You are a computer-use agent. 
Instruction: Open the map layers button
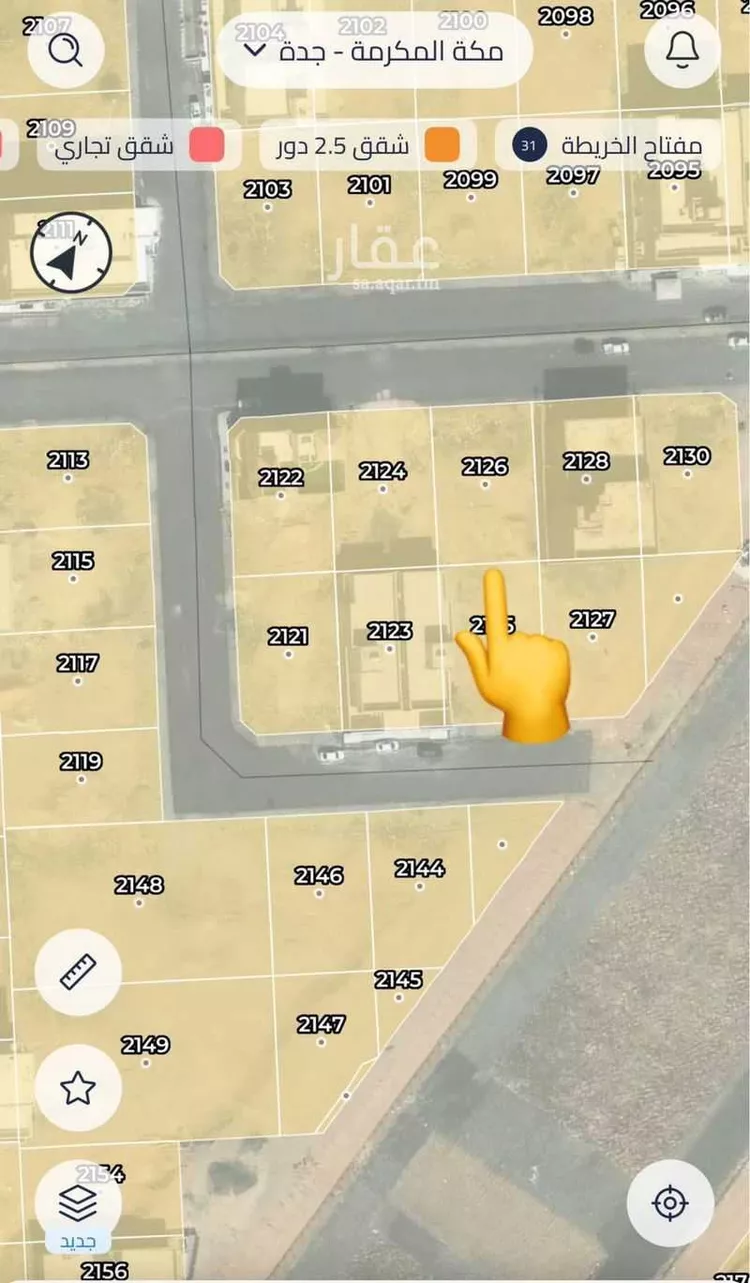click(78, 1202)
